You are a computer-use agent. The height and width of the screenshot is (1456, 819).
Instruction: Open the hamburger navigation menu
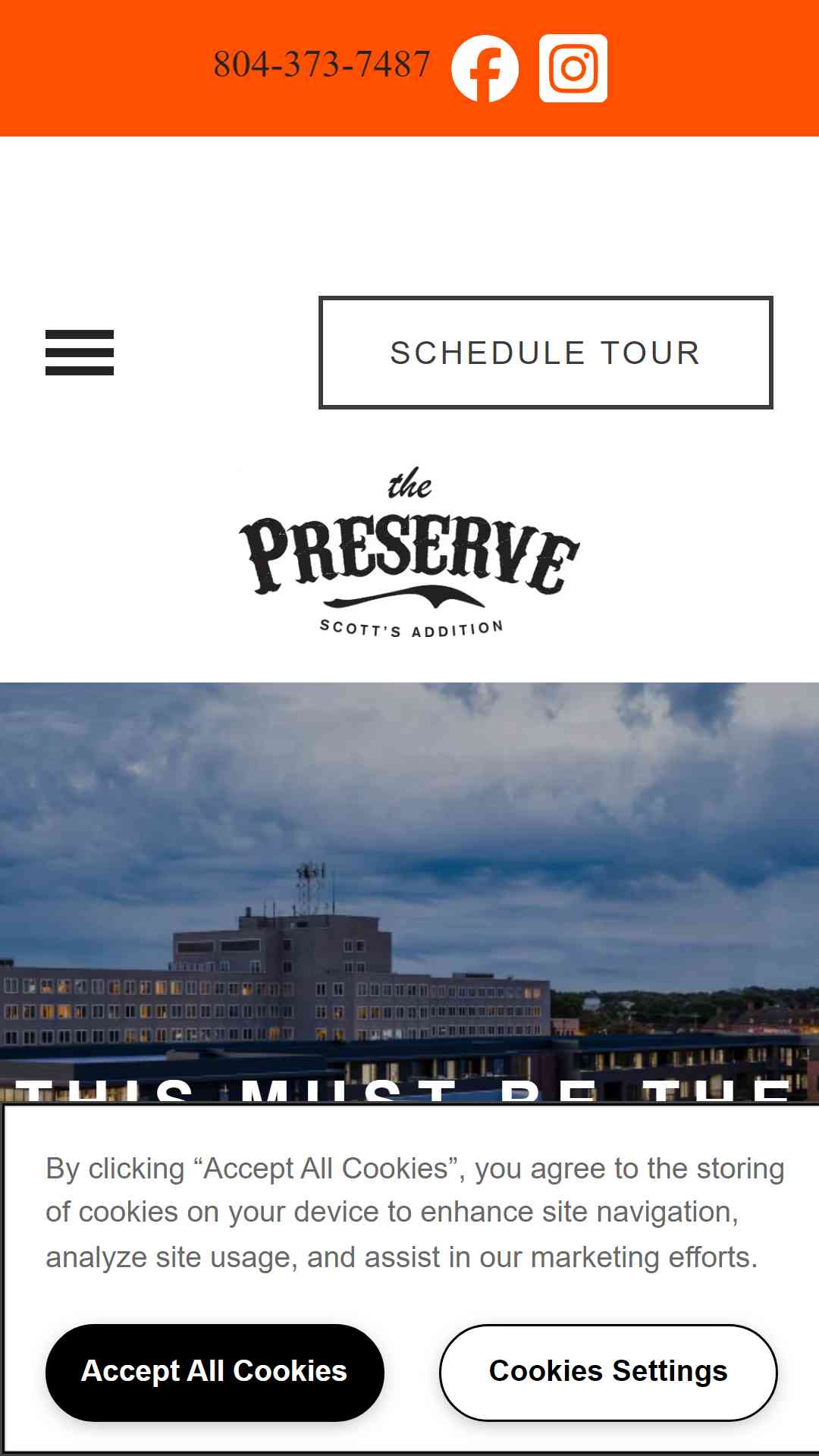click(x=80, y=353)
